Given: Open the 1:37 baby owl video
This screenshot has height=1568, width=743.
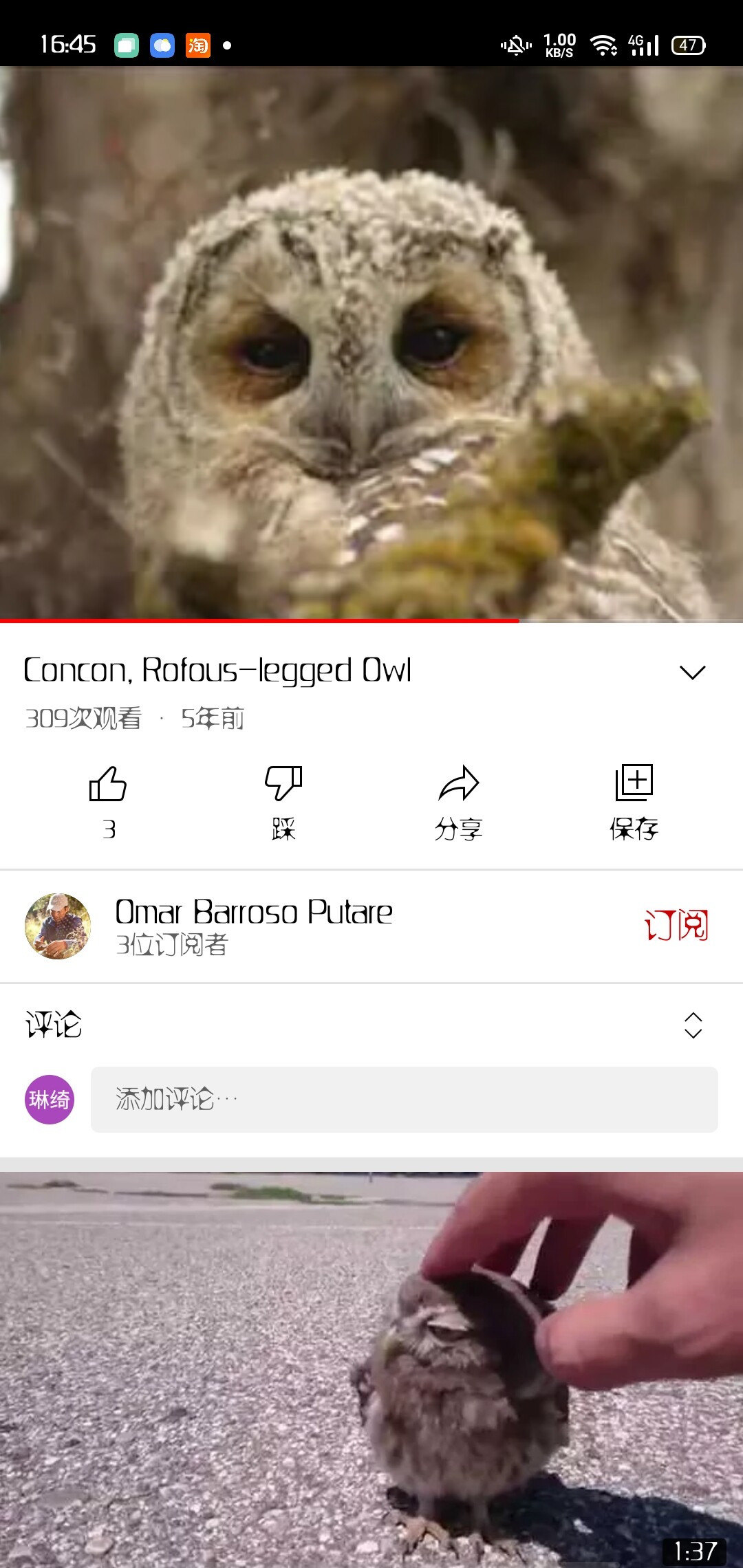Looking at the screenshot, I should 371,1369.
